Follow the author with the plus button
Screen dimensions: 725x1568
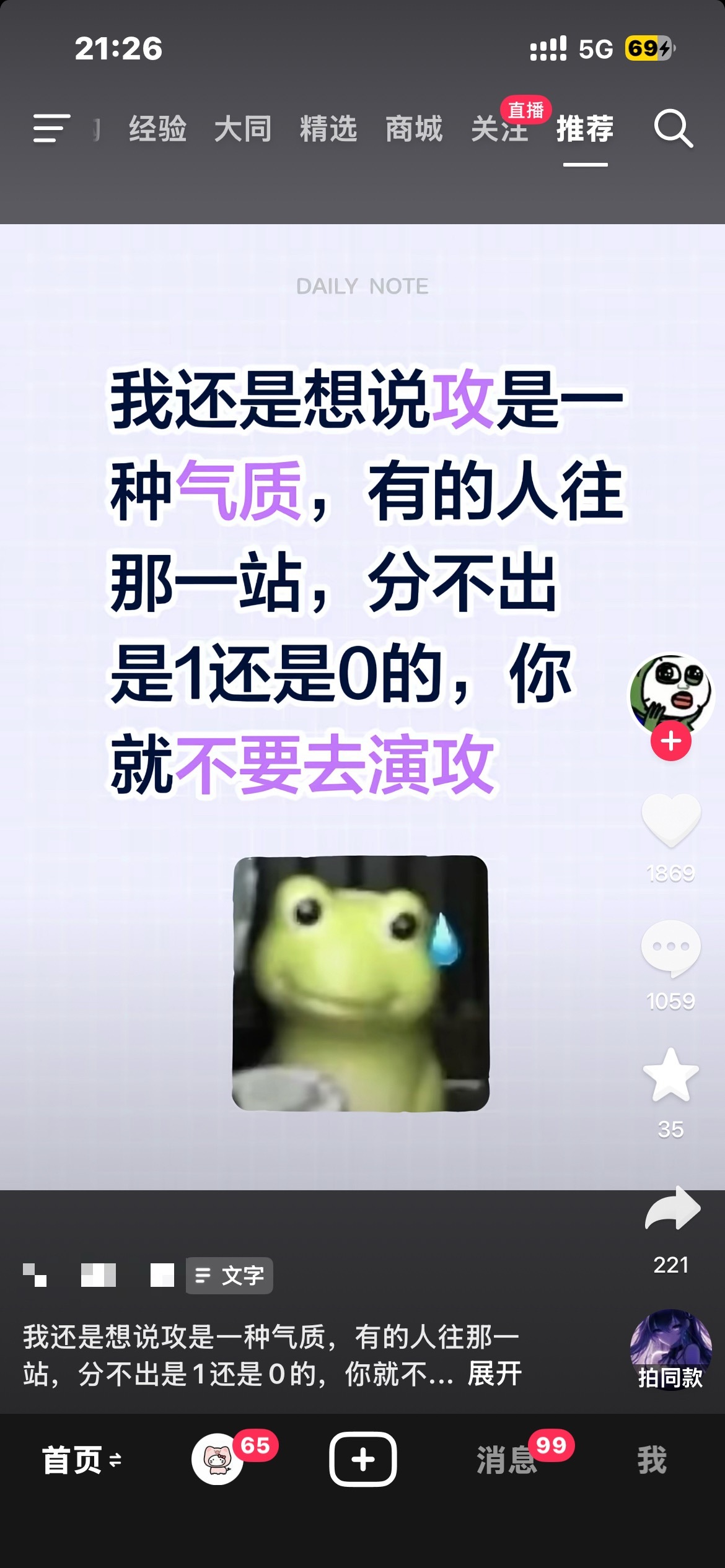[x=670, y=741]
